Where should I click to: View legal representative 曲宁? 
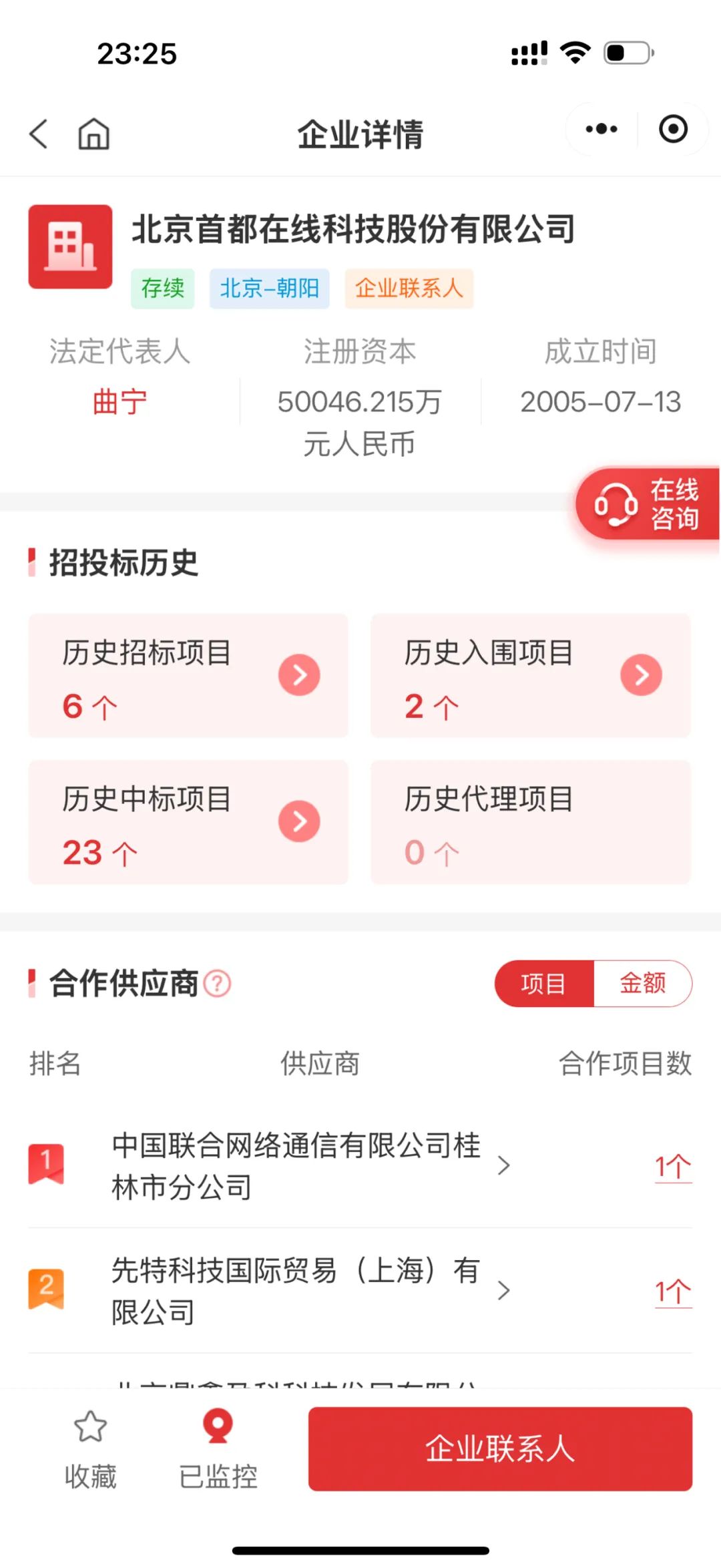[120, 402]
